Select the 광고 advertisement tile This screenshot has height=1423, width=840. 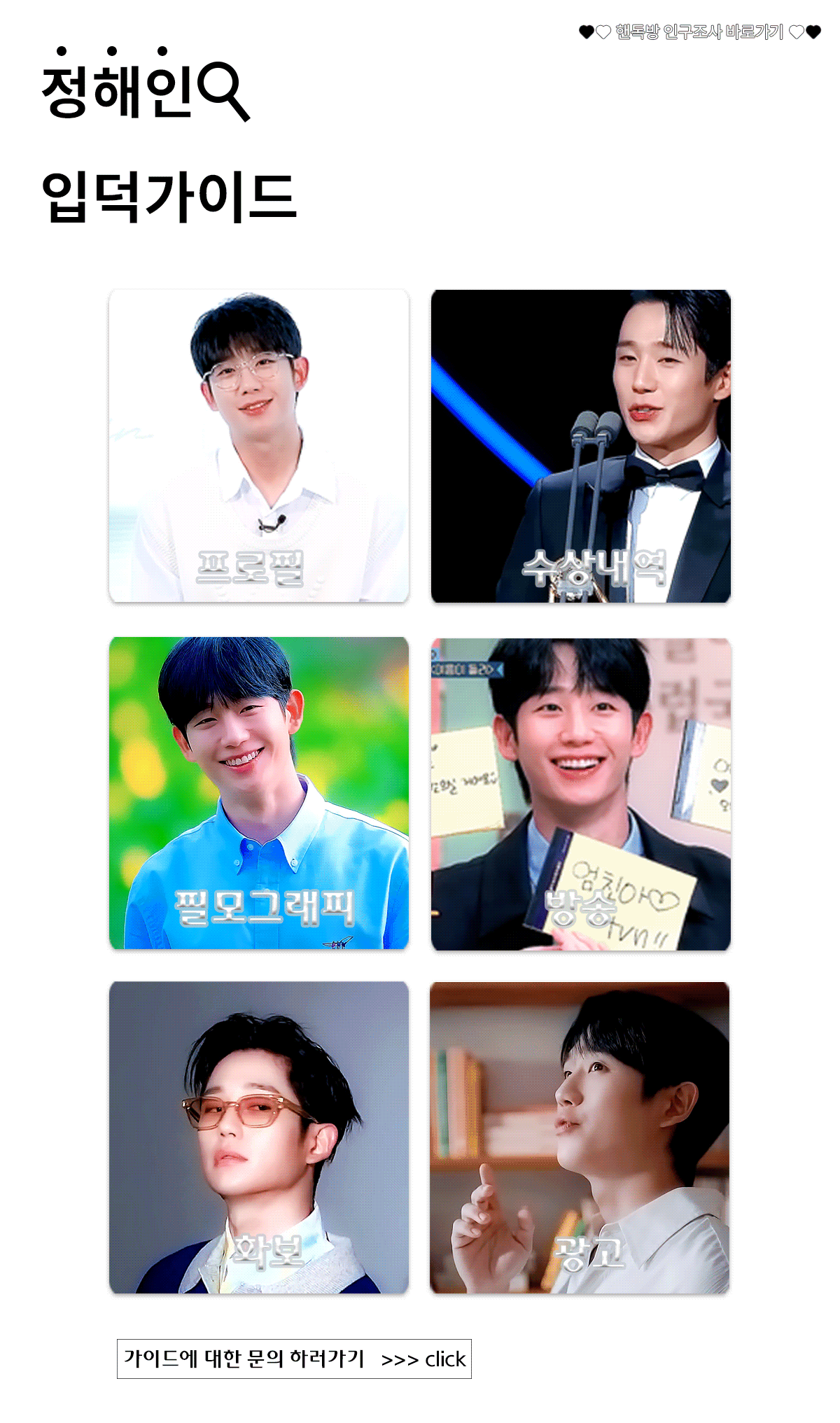tap(580, 1137)
